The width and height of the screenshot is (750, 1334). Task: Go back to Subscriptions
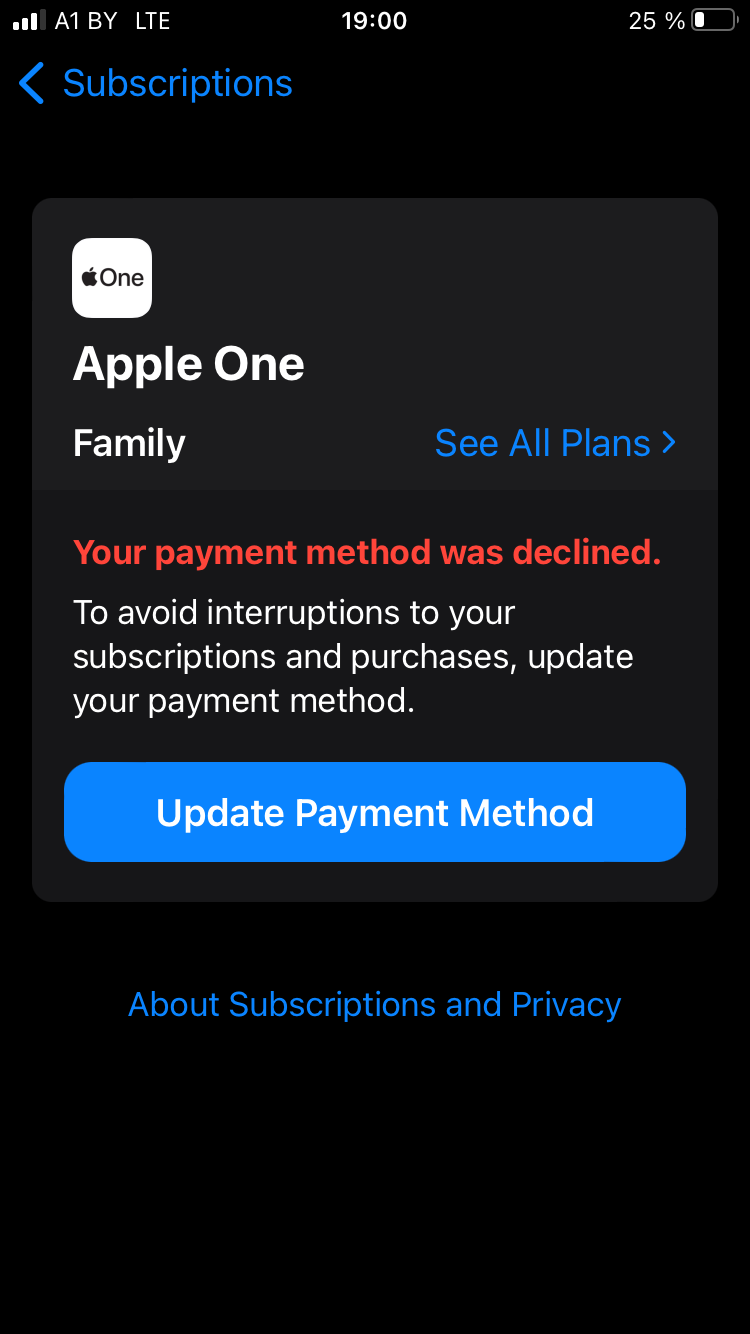[x=155, y=83]
